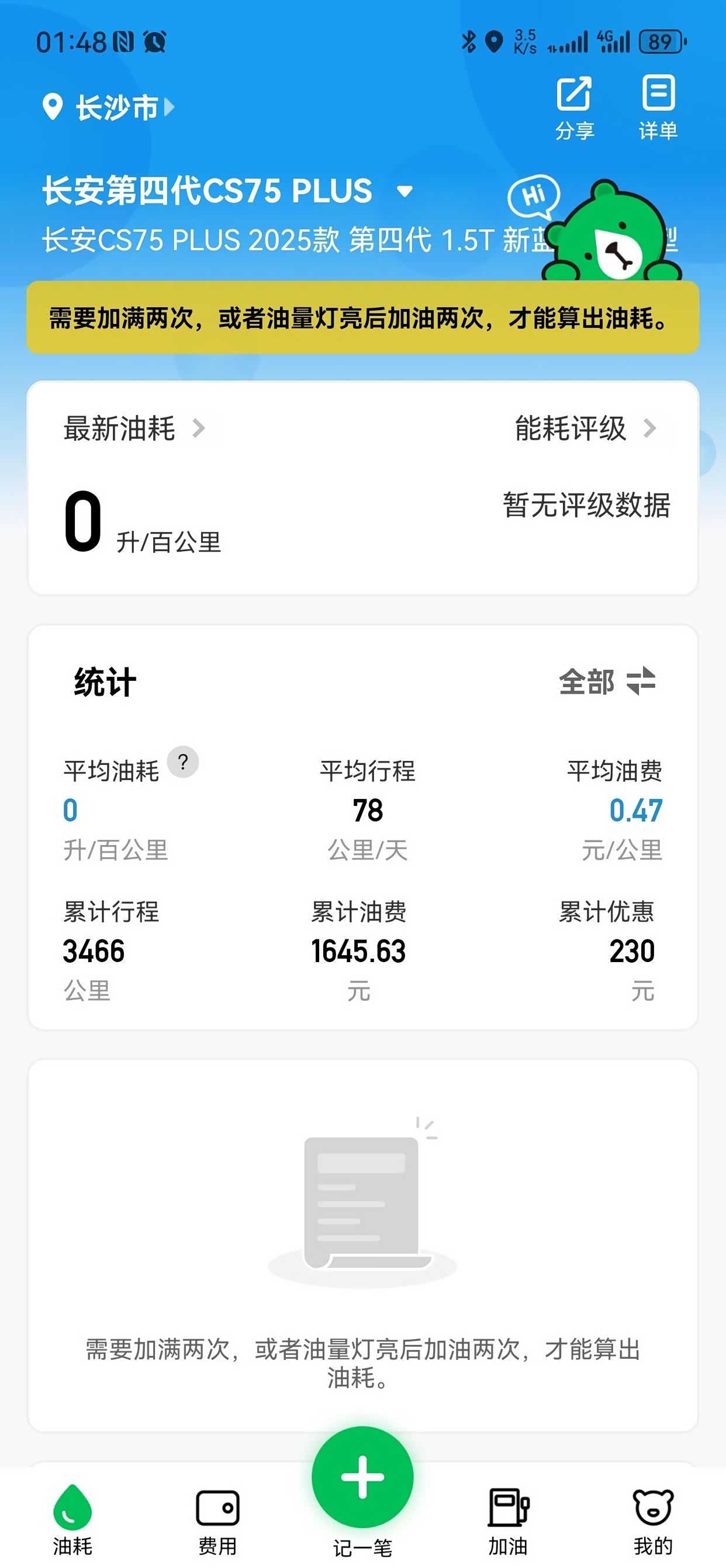This screenshot has width=726, height=1568.
Task: Tap the 分享 share icon
Action: (x=573, y=106)
